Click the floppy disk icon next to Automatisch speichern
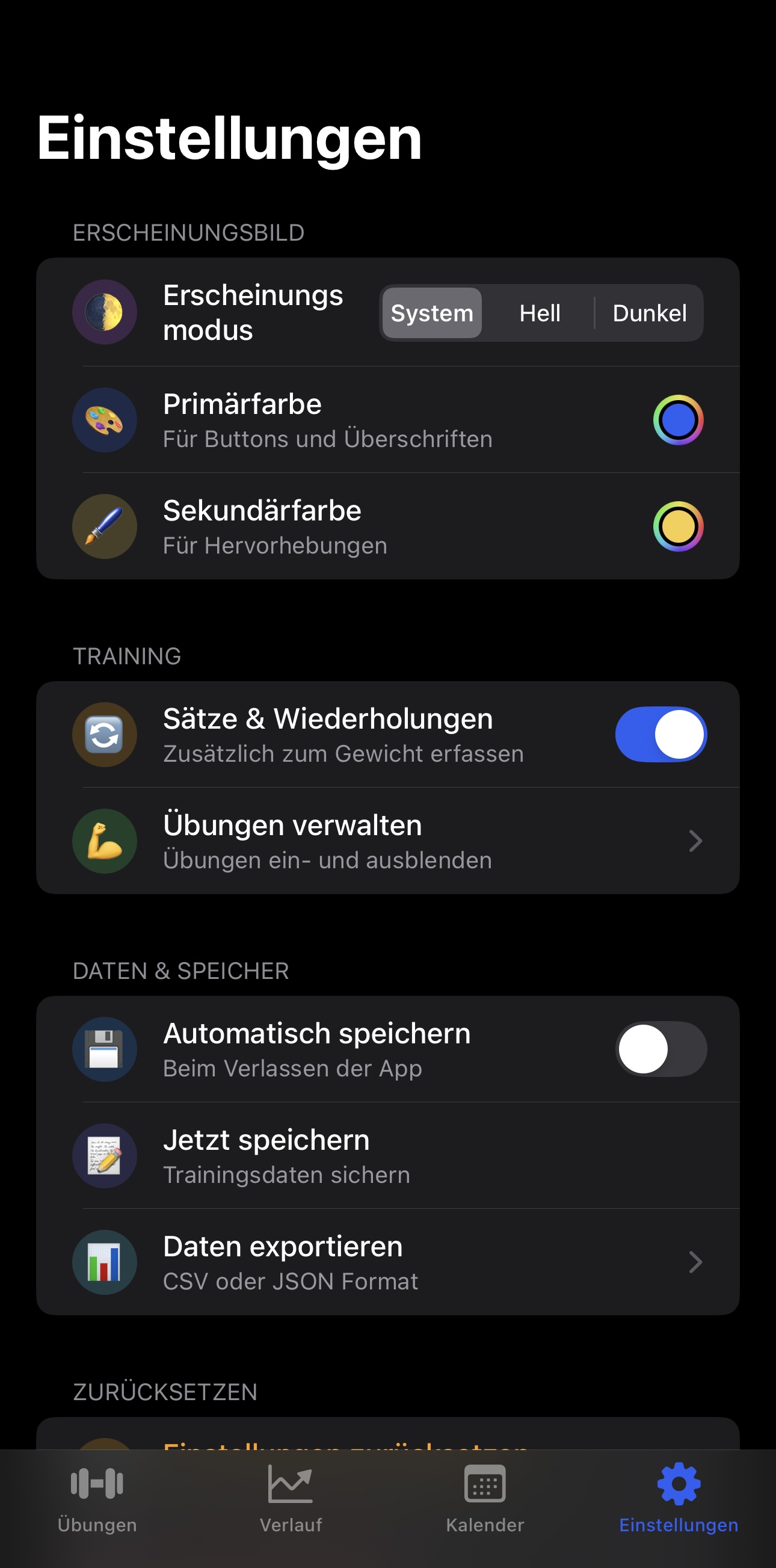This screenshot has height=1568, width=776. (104, 1049)
